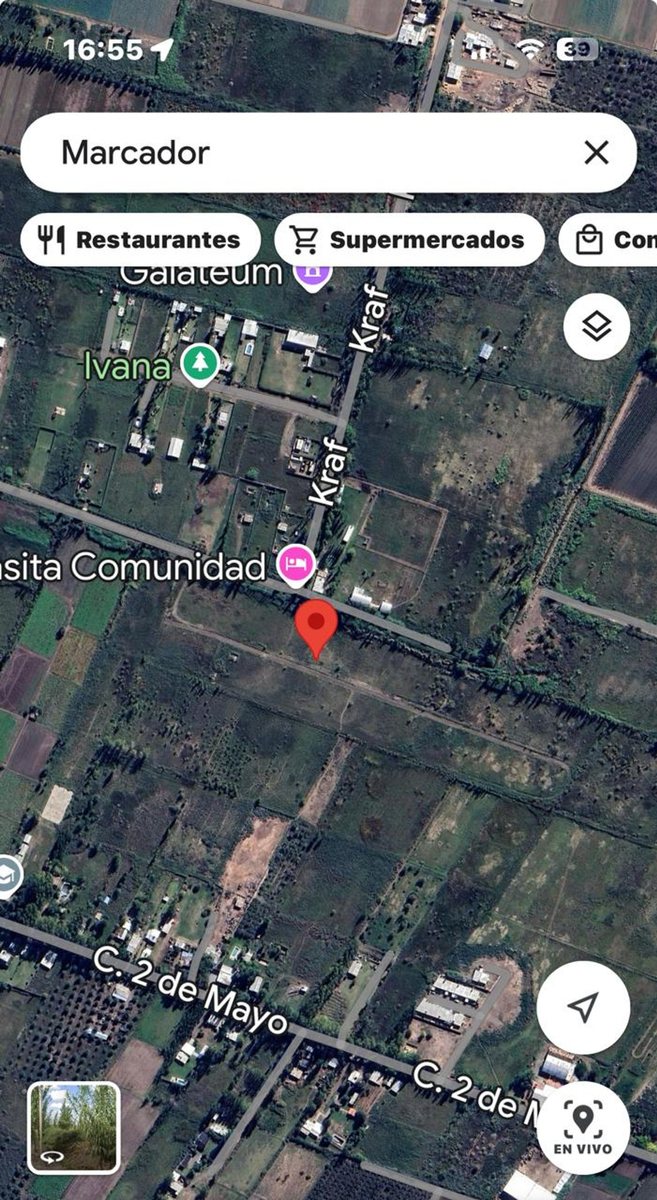Open the Comunidad lodging marker
The image size is (657, 1200).
click(x=296, y=564)
